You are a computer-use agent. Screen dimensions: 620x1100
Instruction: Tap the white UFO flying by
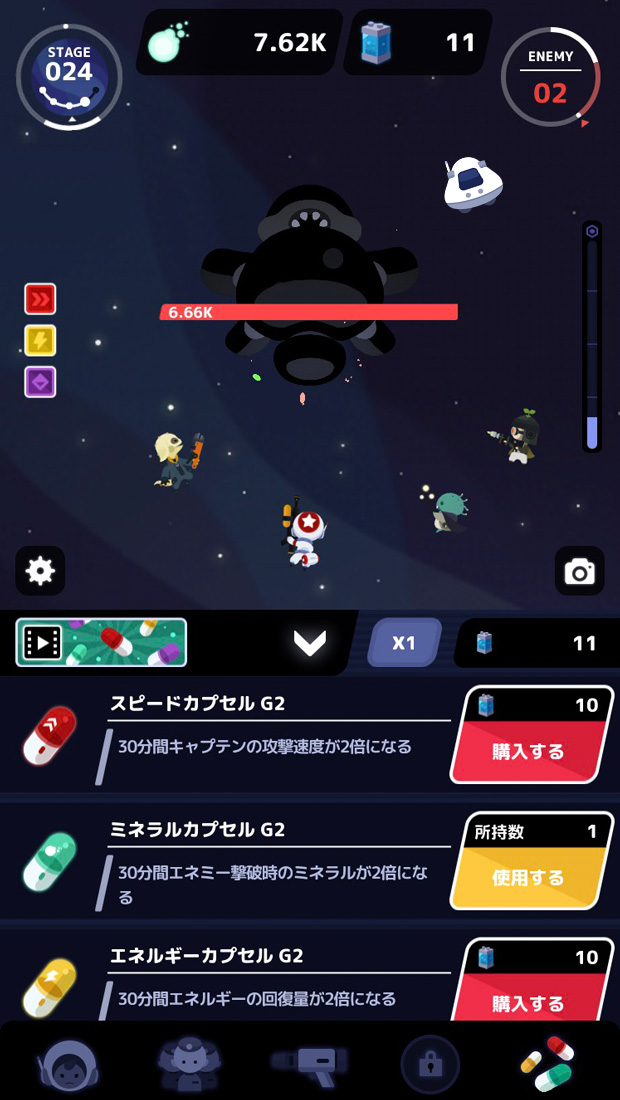coord(473,184)
